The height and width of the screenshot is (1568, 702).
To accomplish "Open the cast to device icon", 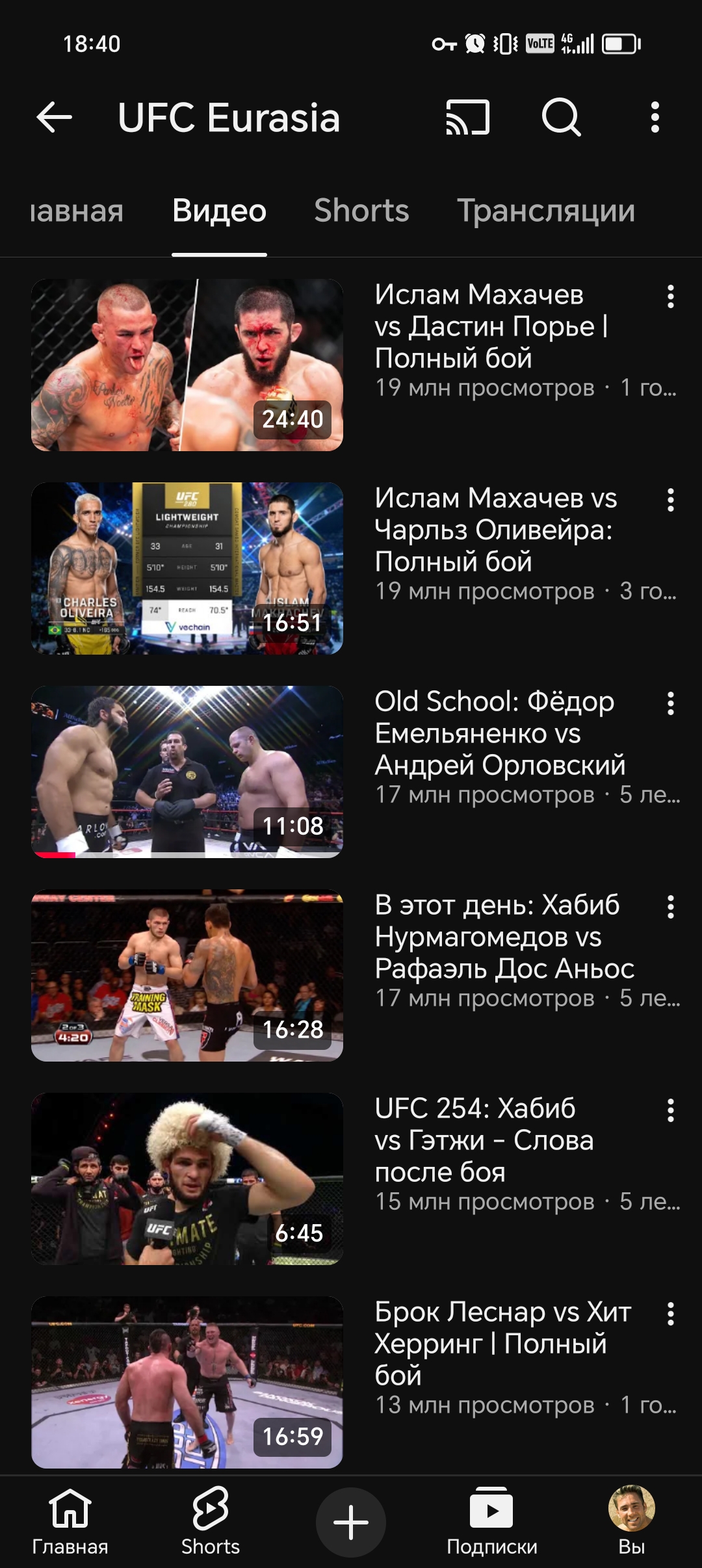I will [467, 118].
